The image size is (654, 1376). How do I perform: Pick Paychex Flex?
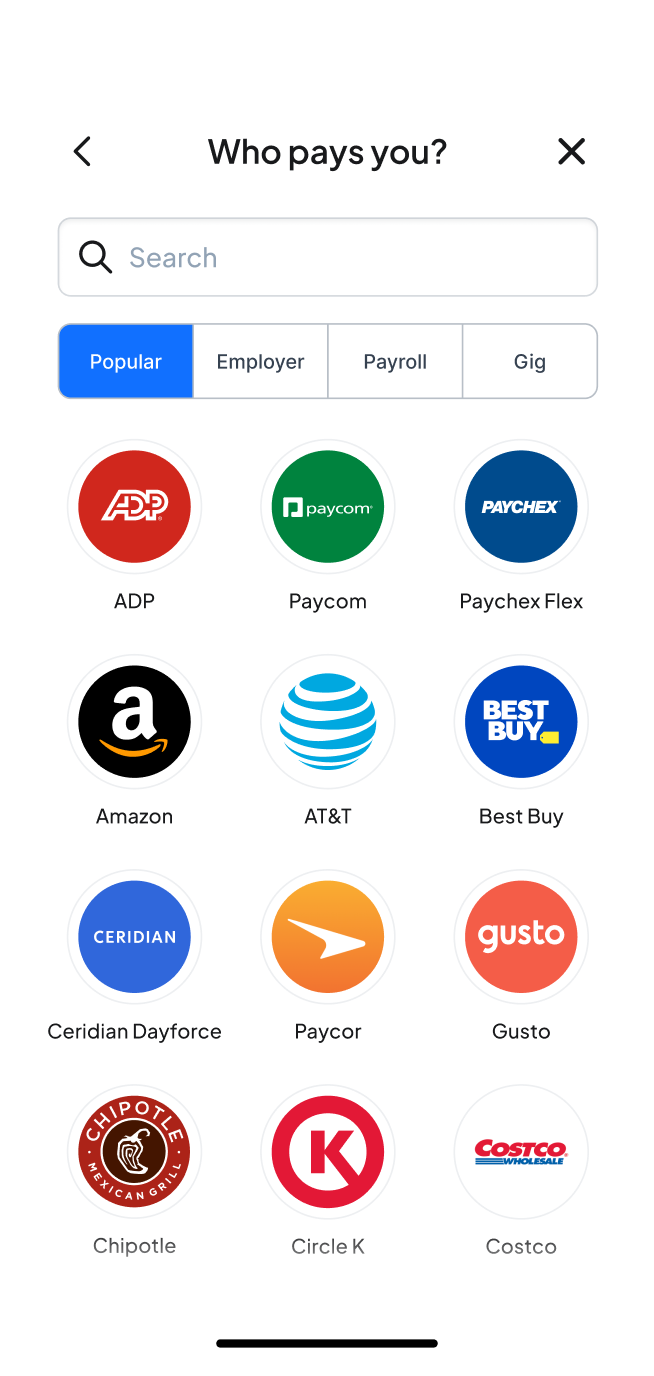tap(521, 507)
